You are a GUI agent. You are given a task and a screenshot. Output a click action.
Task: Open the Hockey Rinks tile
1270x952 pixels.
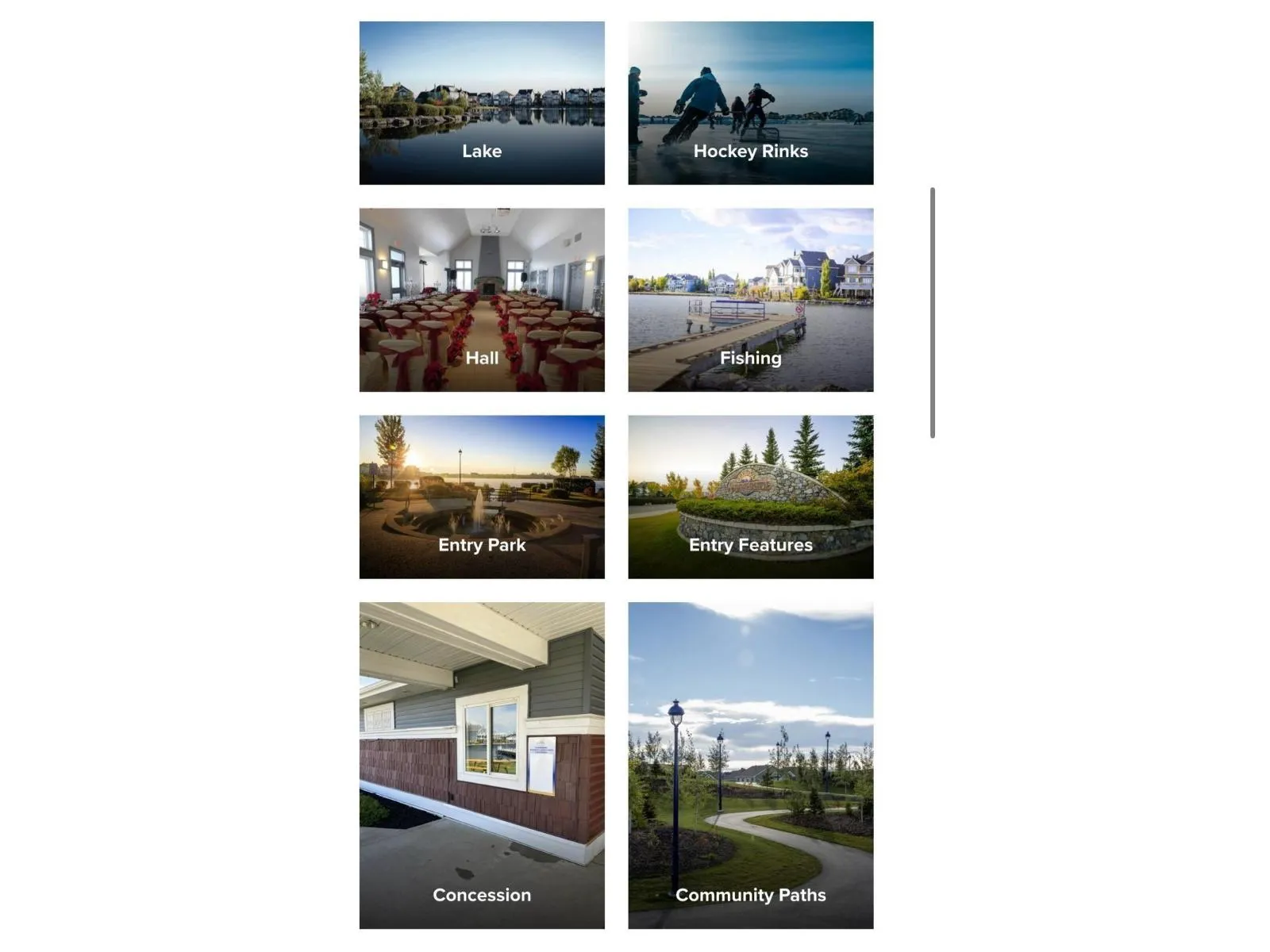point(750,103)
